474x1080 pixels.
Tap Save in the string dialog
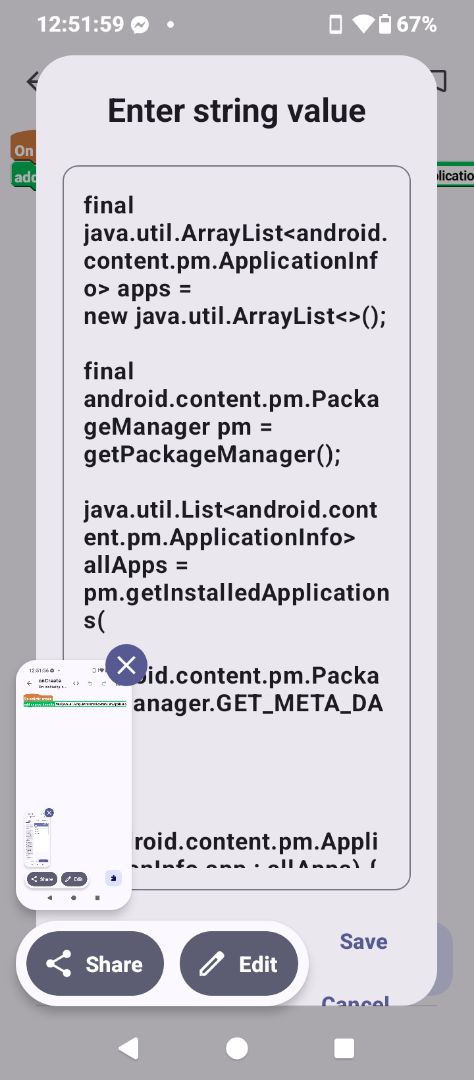click(x=363, y=942)
